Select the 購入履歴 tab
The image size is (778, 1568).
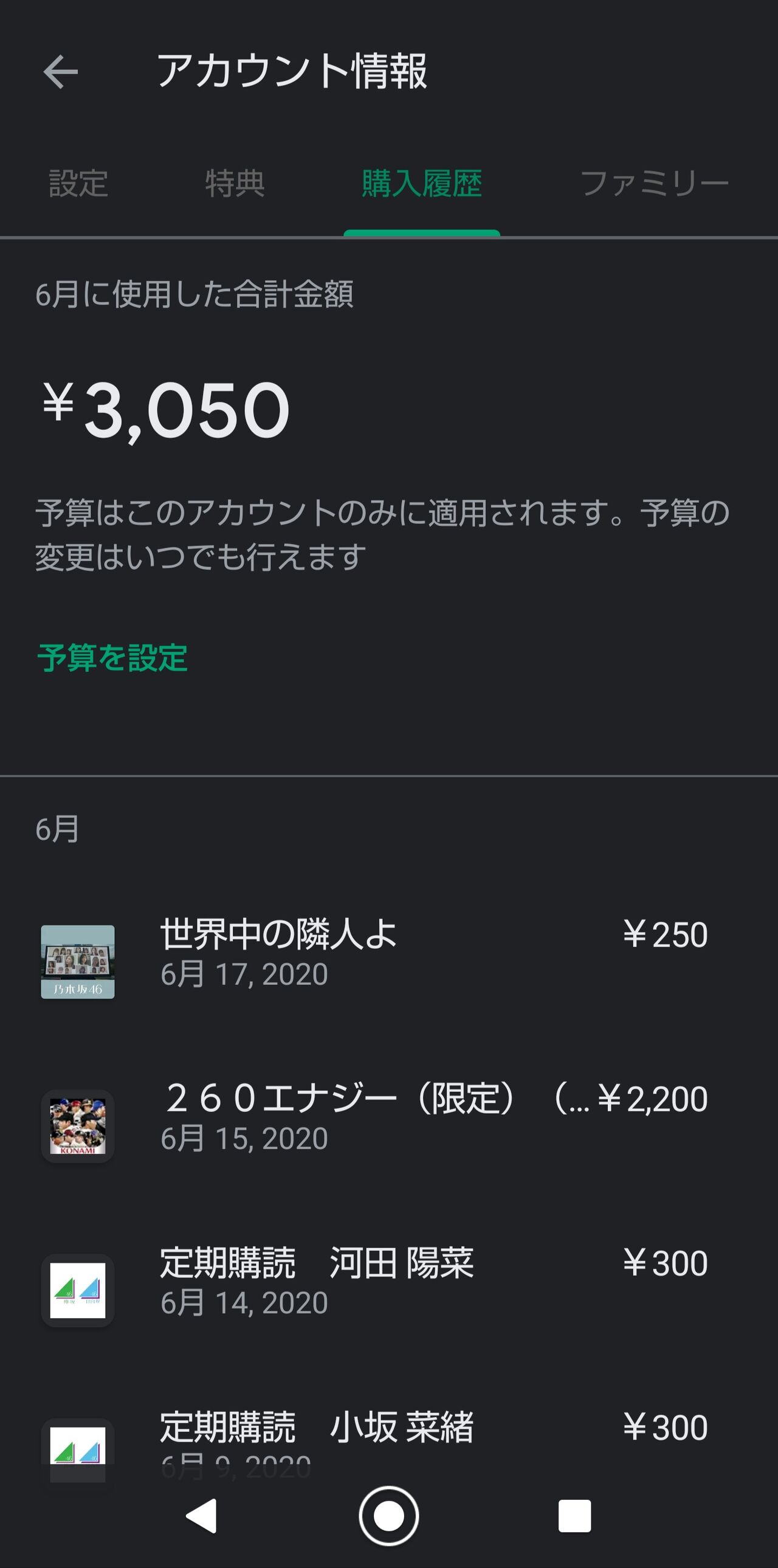pos(422,183)
